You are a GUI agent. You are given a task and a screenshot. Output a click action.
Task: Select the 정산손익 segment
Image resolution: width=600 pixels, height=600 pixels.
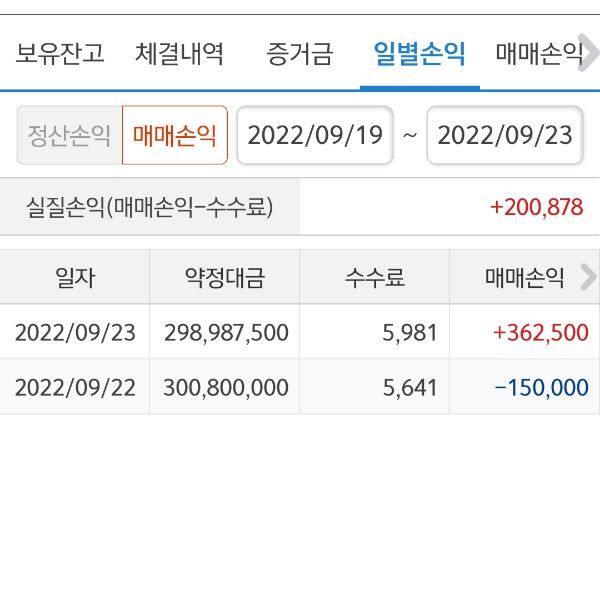pos(69,135)
